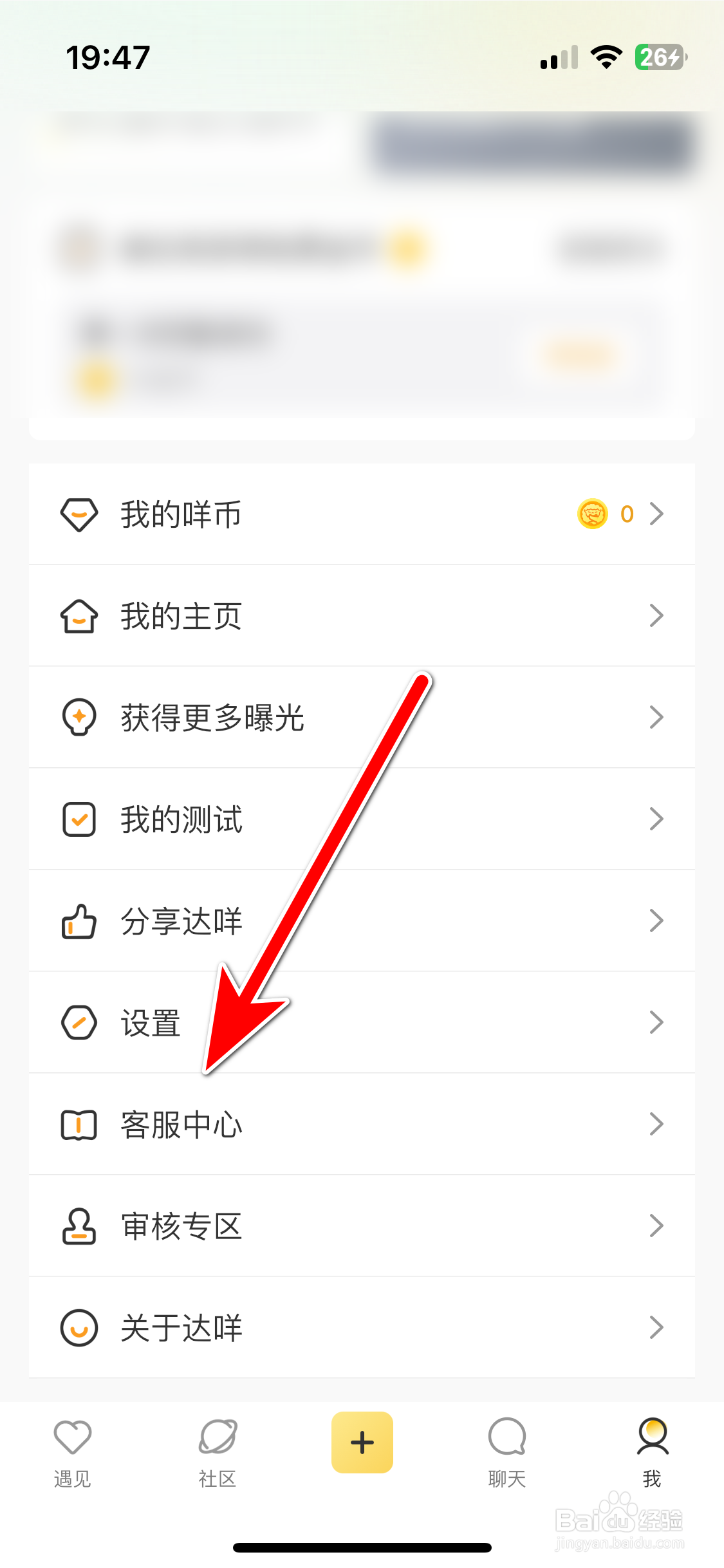Expand 客服中心 using the chevron
724x1568 pixels.
657,1124
